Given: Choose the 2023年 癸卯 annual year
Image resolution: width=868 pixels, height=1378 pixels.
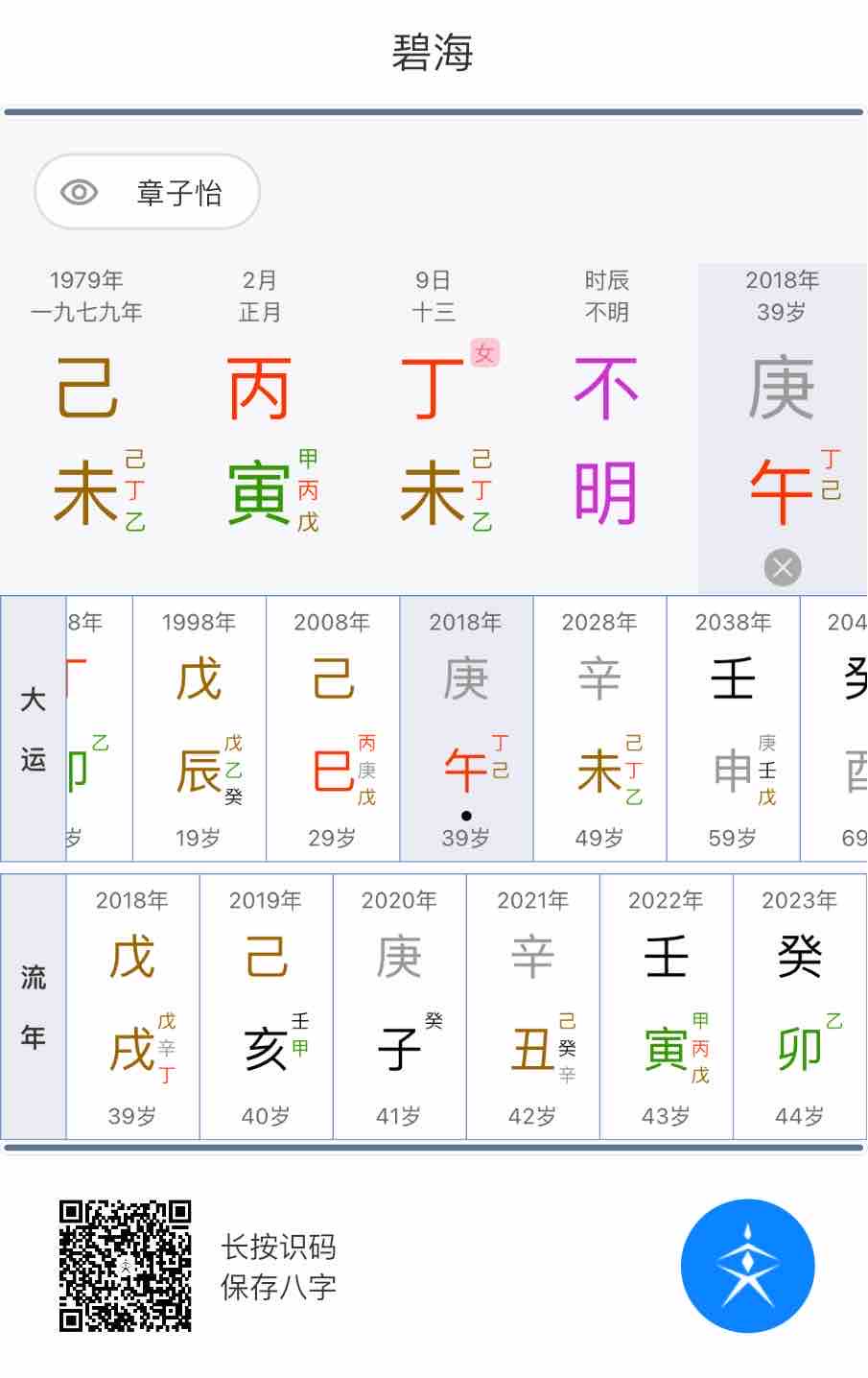Looking at the screenshot, I should pyautogui.click(x=799, y=1007).
